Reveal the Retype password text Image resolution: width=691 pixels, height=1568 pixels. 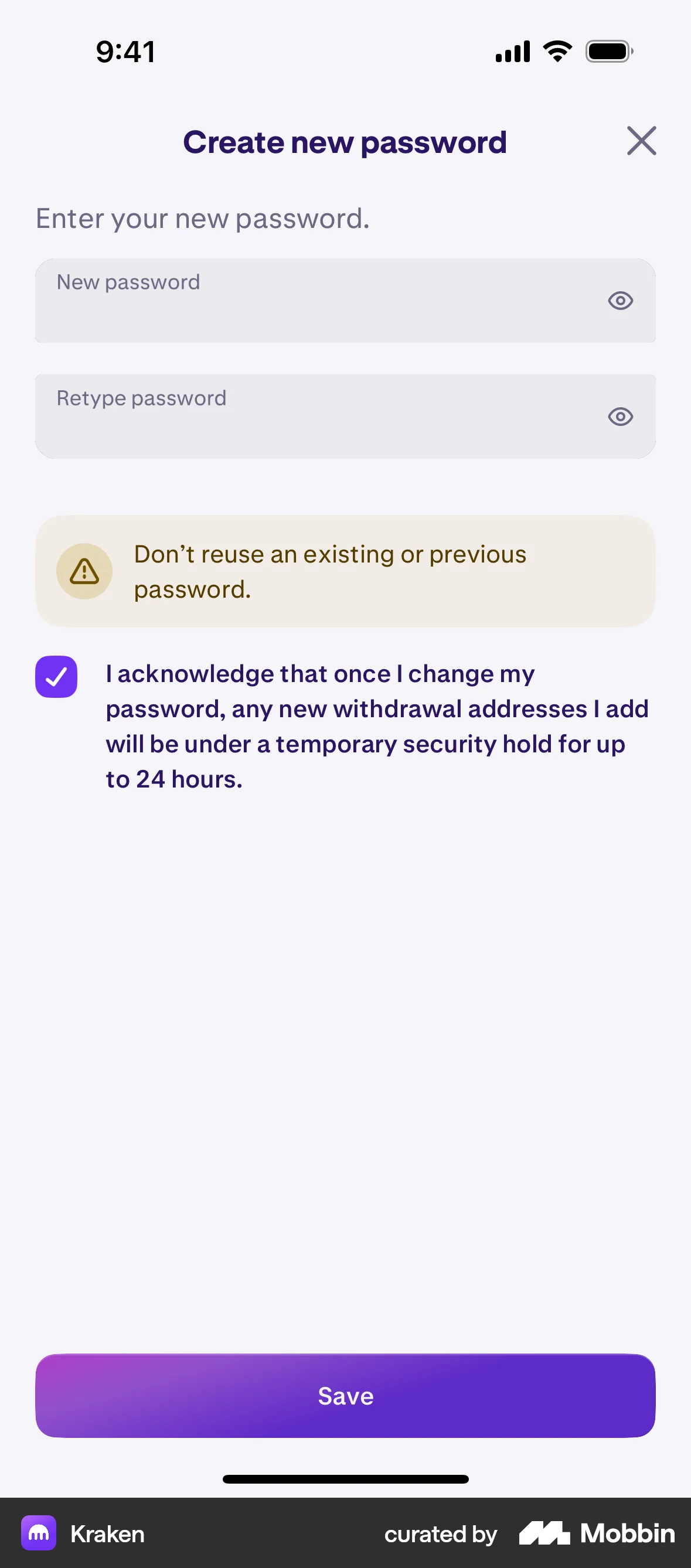[x=619, y=417]
